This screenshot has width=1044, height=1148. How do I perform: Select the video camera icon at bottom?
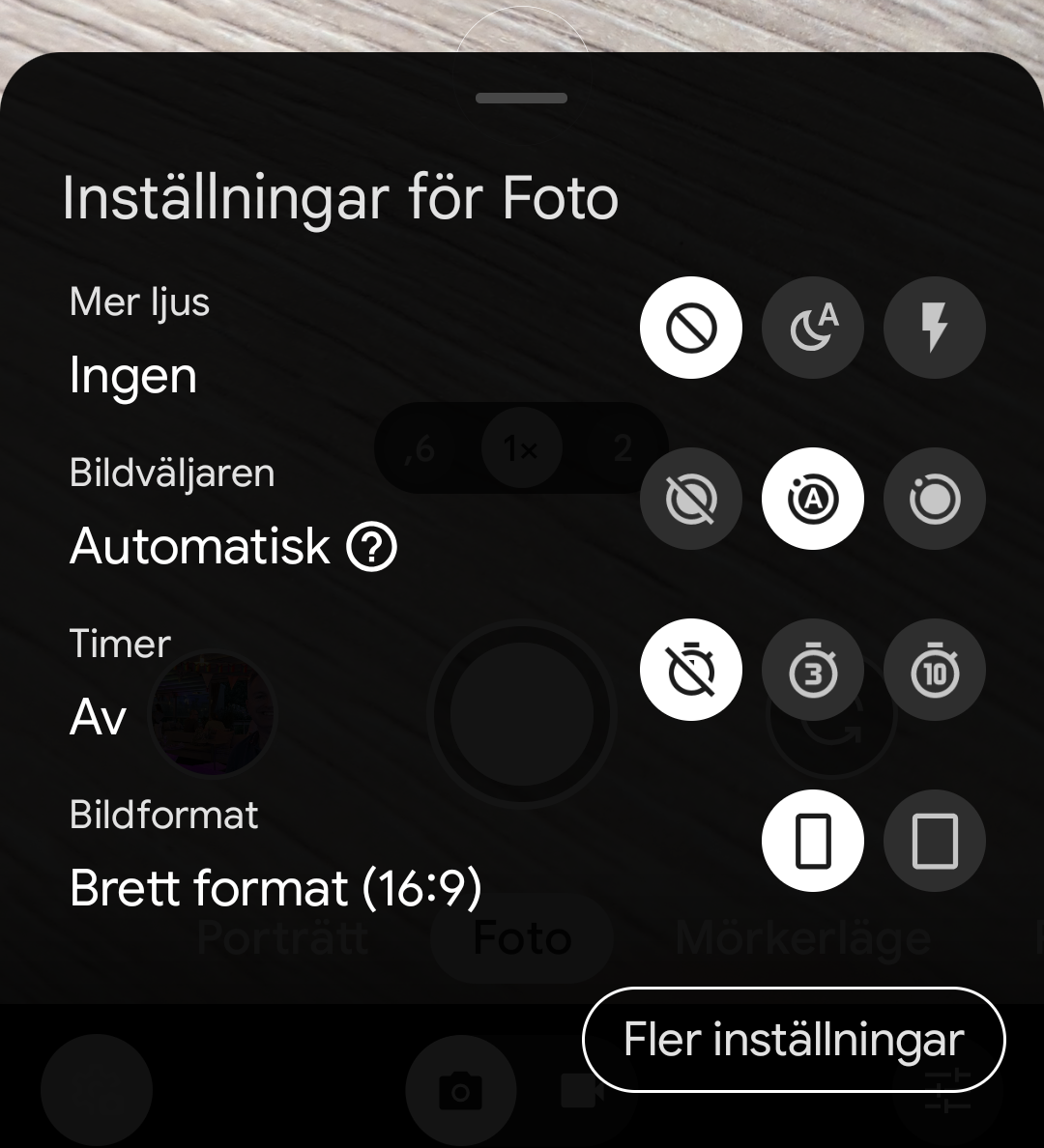(581, 1090)
